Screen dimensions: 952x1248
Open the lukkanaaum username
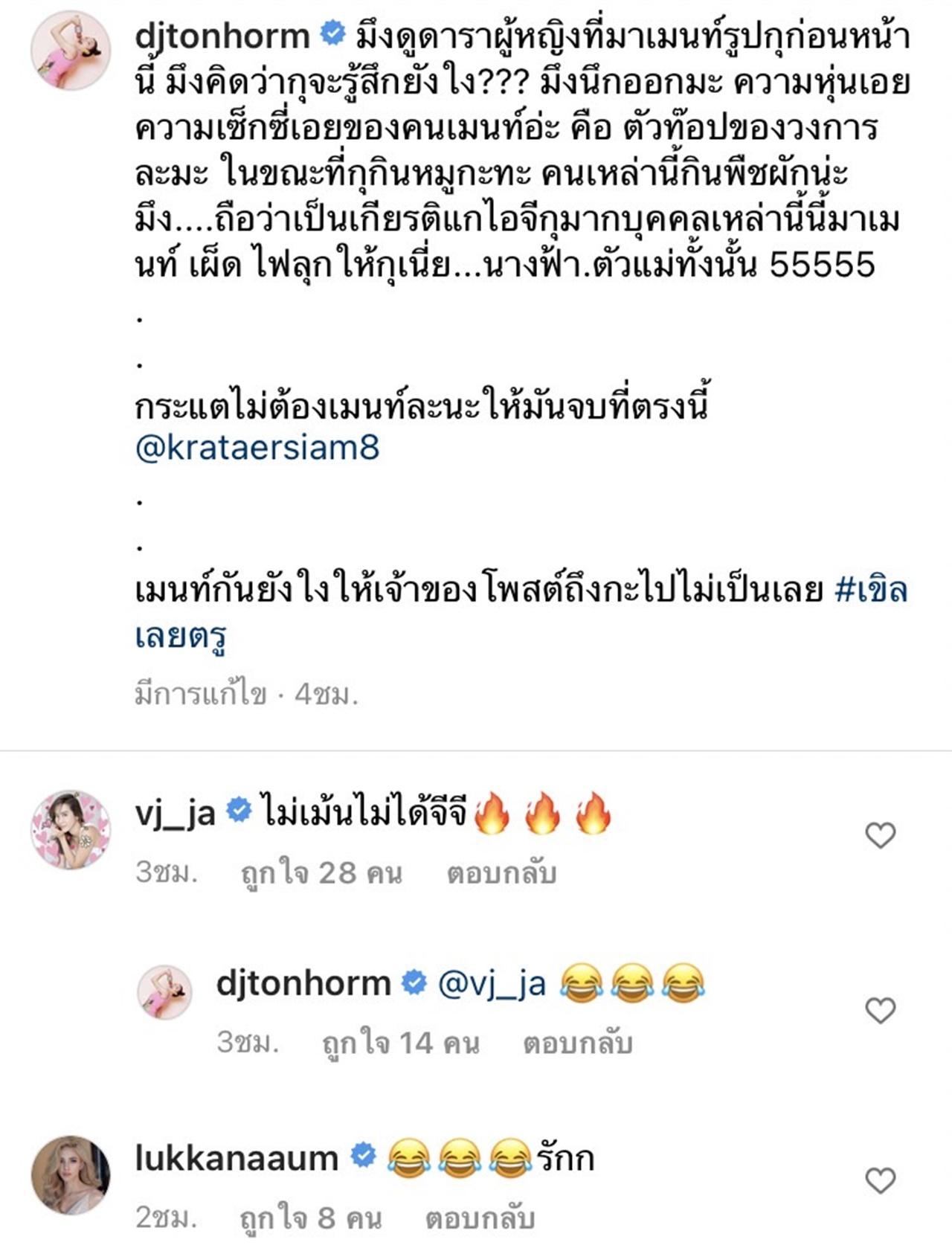coord(237,1159)
